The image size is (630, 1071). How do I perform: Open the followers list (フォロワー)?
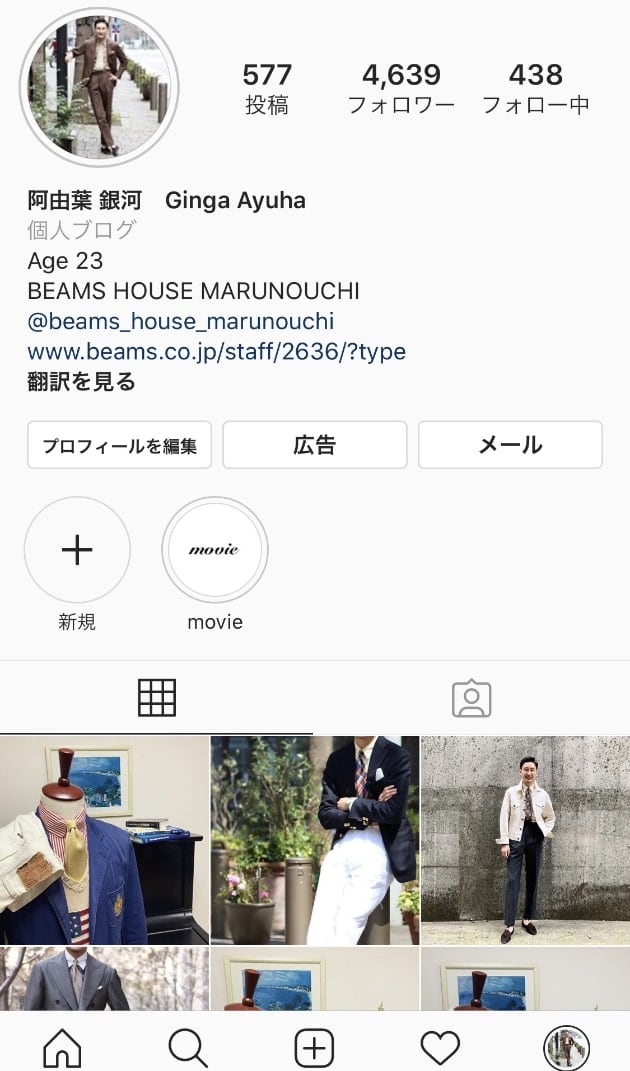point(401,88)
